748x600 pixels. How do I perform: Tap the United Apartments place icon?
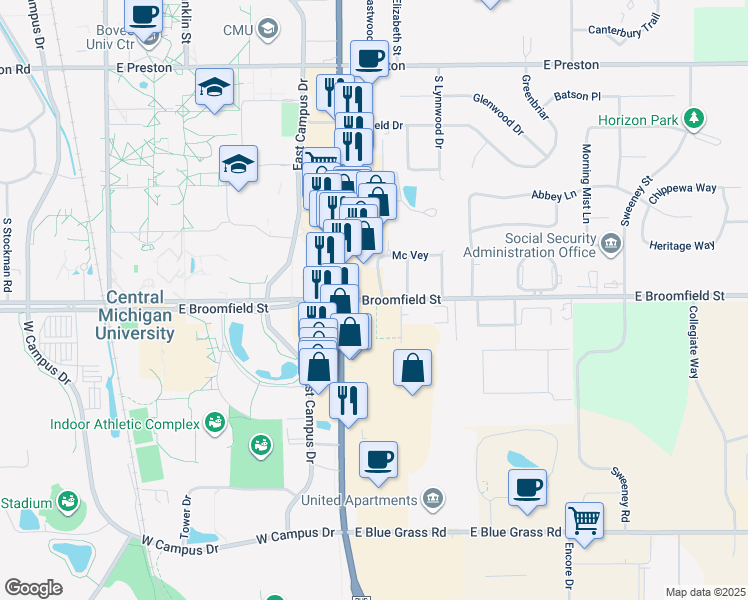tap(432, 498)
